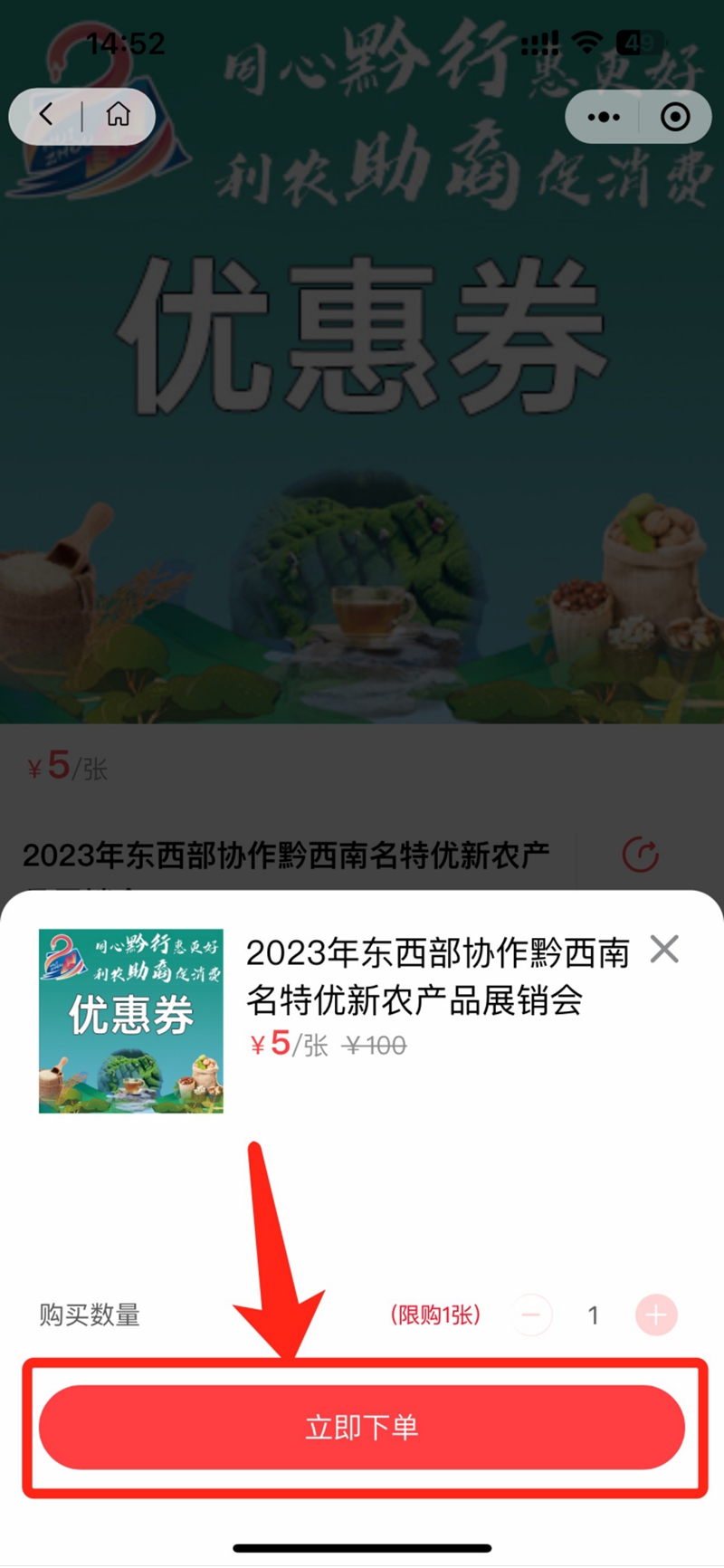This screenshot has height=1568, width=724.
Task: Open the three-dot more menu
Action: point(603,117)
